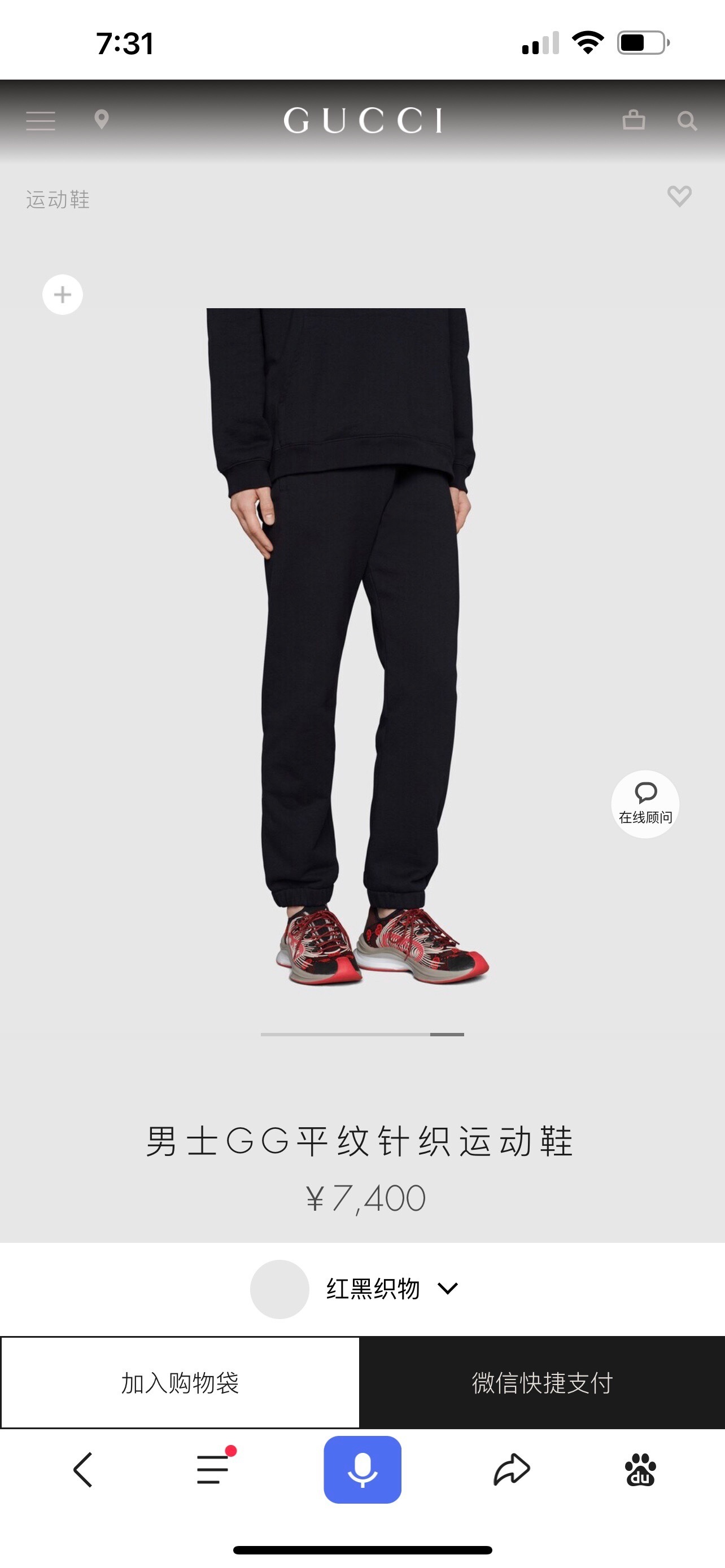Open the store locator pin
Screen dimensions: 725x1568
(102, 119)
